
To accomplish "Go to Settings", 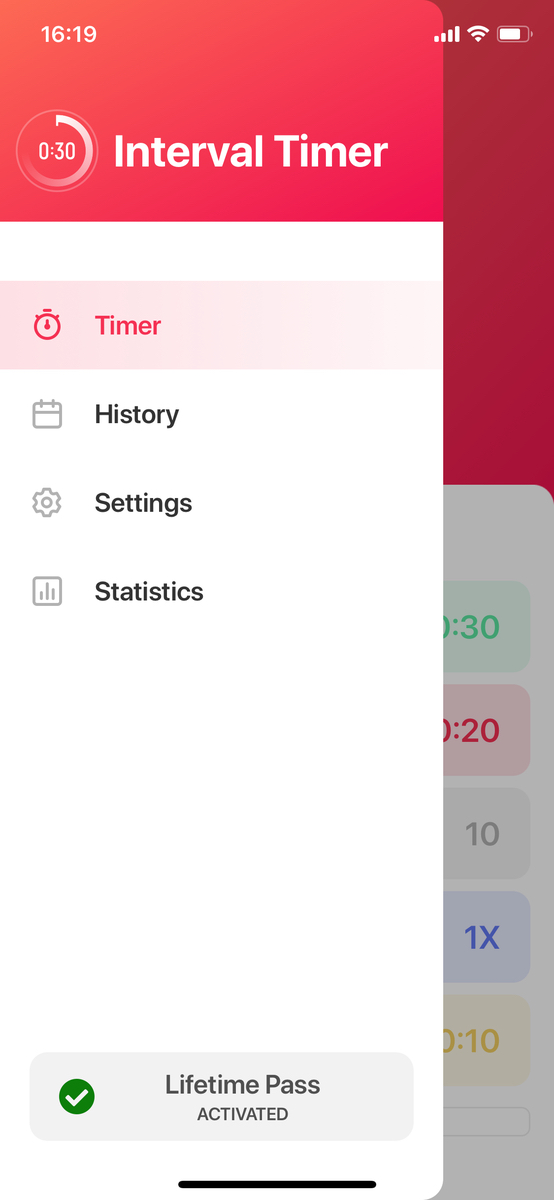I will 221,503.
